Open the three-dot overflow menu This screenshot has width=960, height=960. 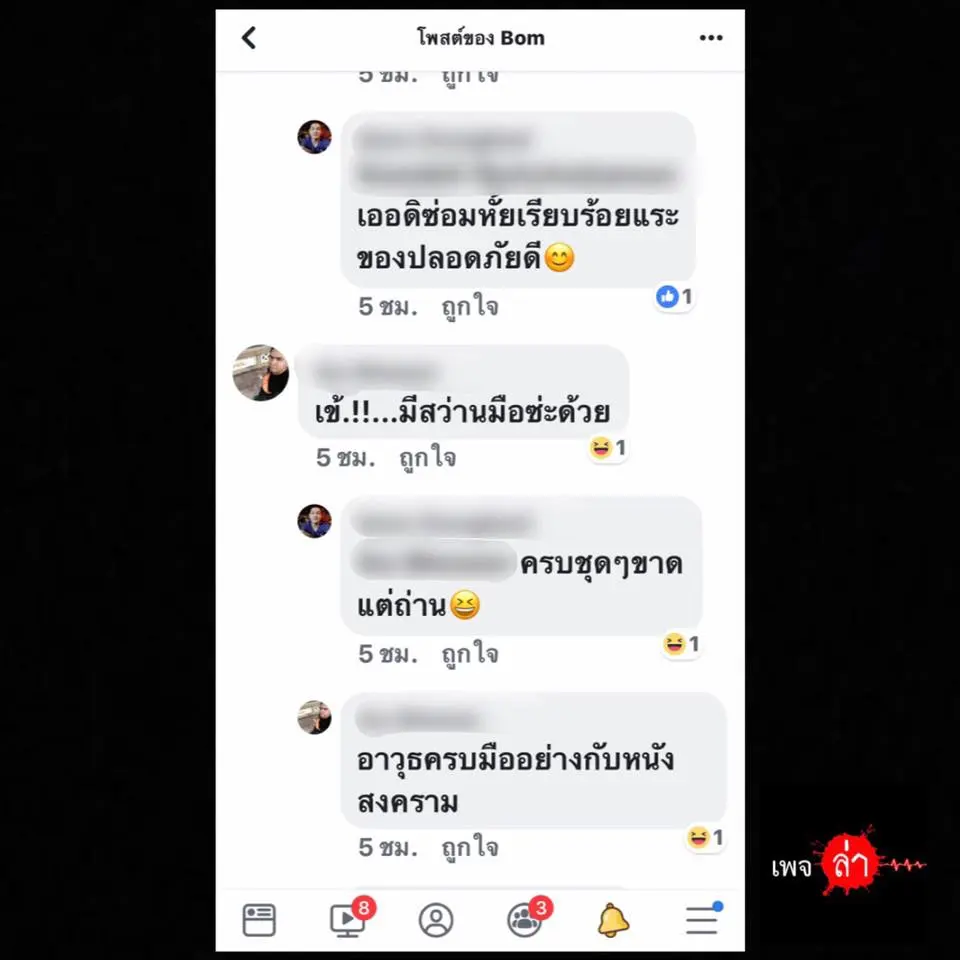[x=711, y=38]
